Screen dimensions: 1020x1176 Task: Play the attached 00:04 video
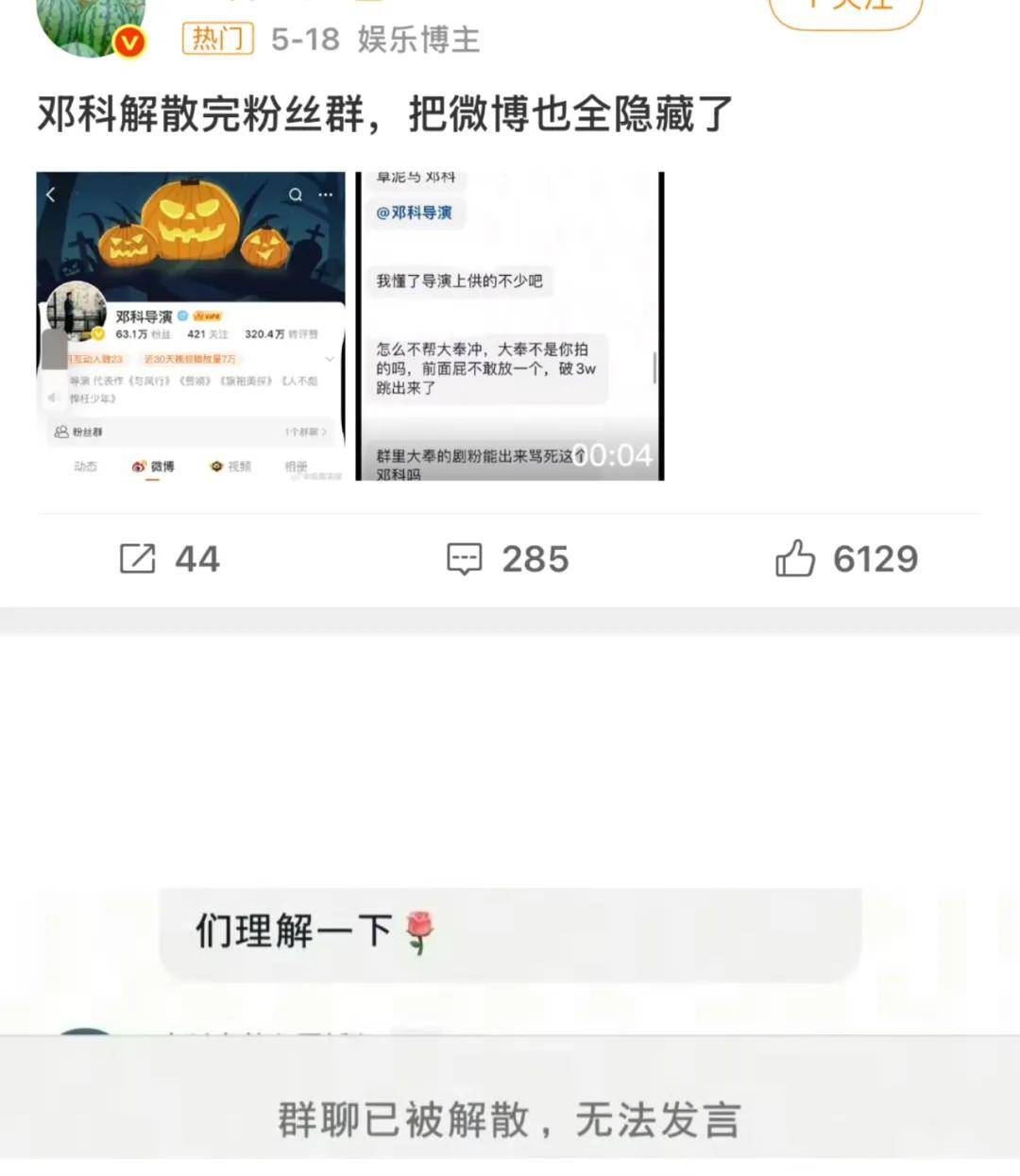510,326
